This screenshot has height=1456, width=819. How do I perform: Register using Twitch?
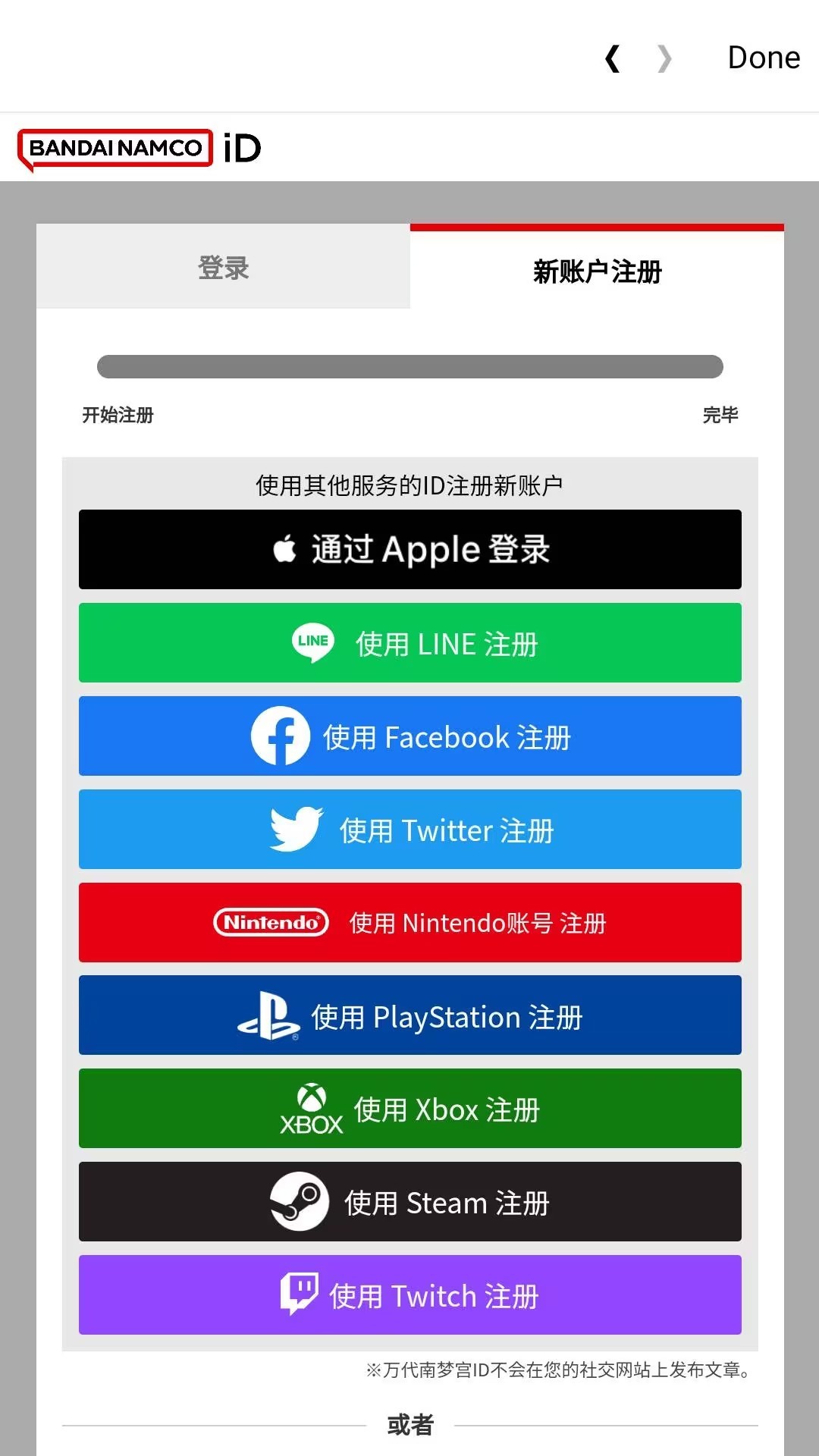(x=410, y=1295)
